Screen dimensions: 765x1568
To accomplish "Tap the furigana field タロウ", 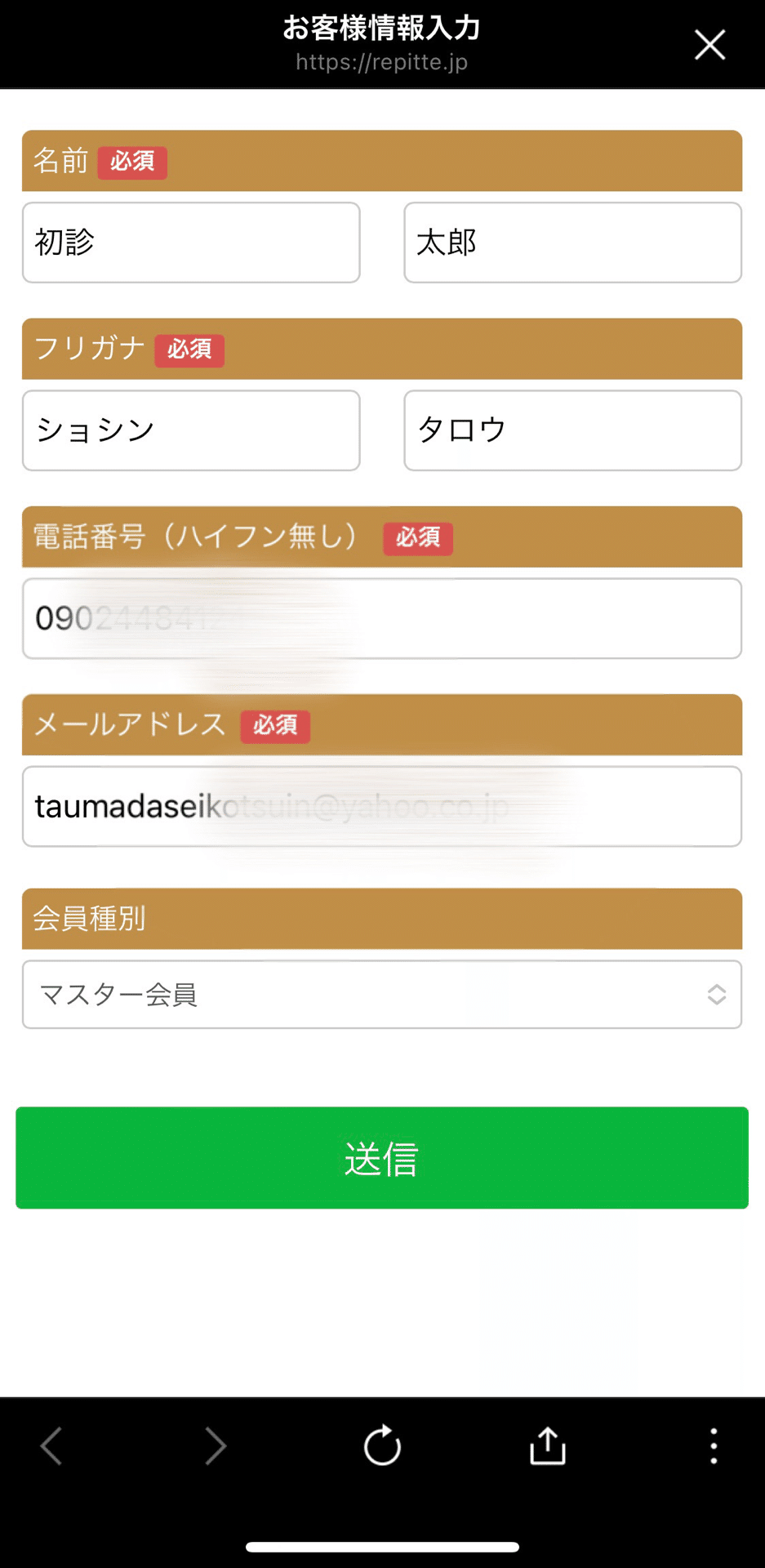I will (x=572, y=430).
